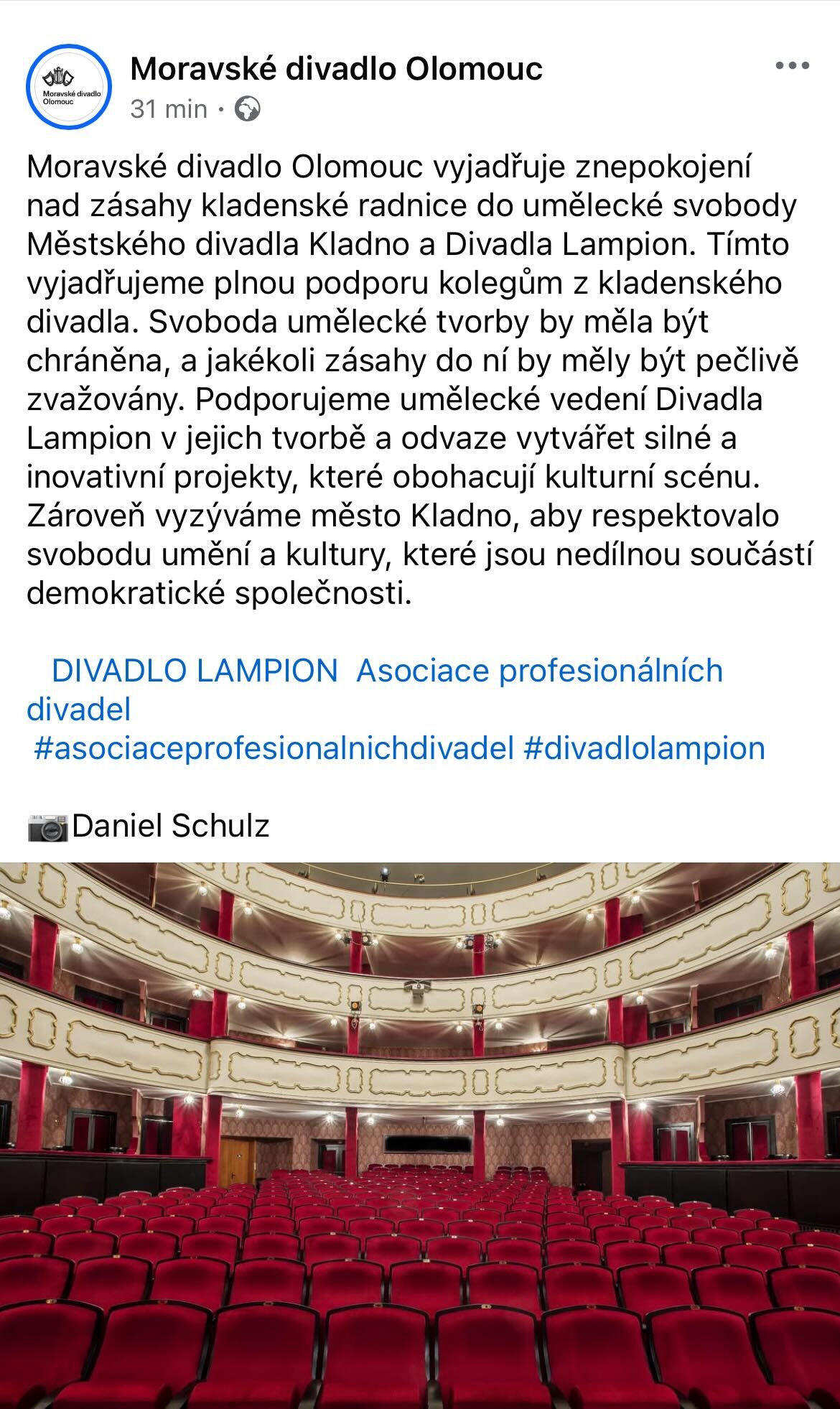Viewport: 840px width, 1409px height.
Task: Tap hashtag #asociaceprofesionalnichdivadel
Action: 274,748
